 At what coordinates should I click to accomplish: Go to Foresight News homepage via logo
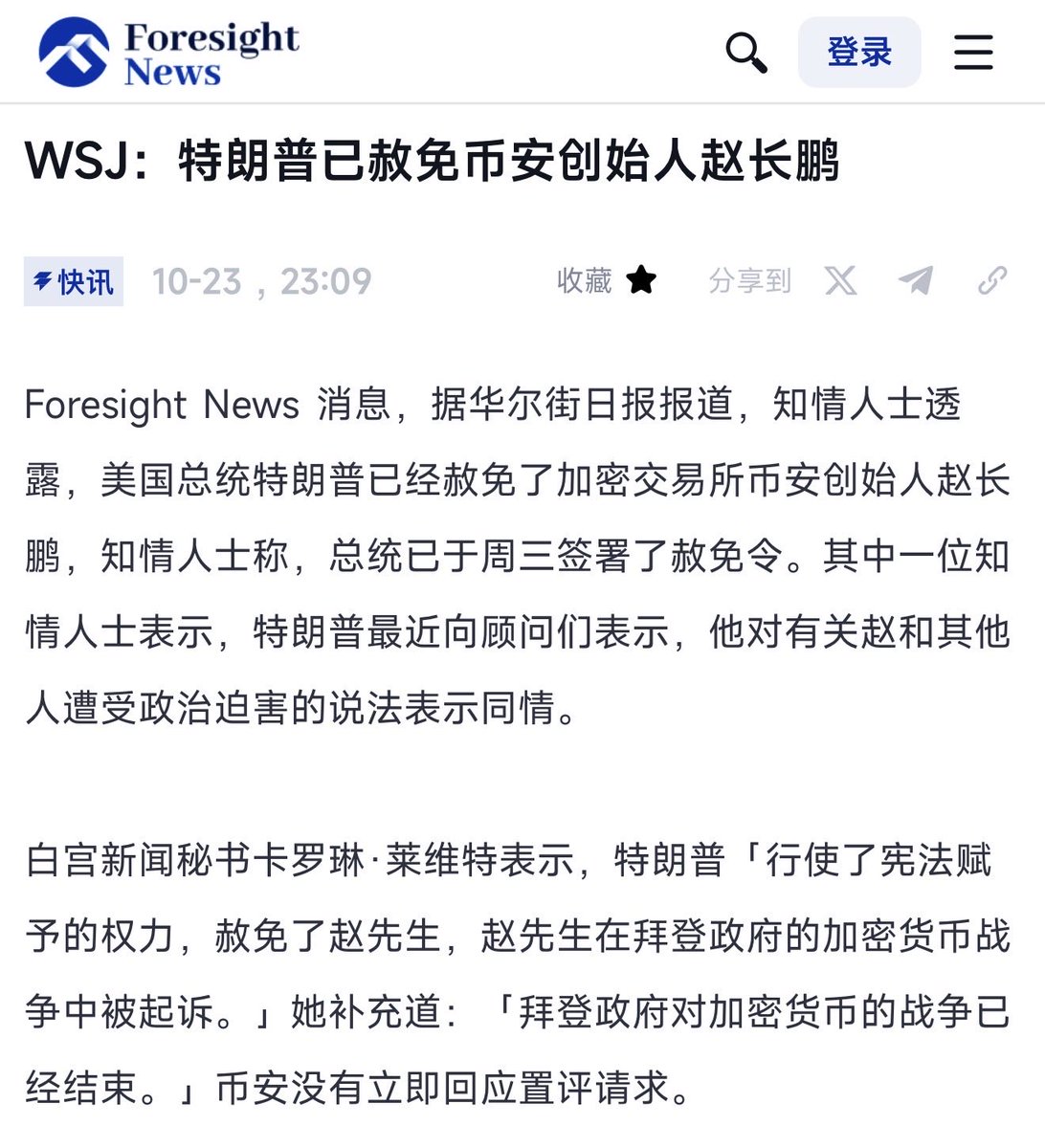[169, 53]
